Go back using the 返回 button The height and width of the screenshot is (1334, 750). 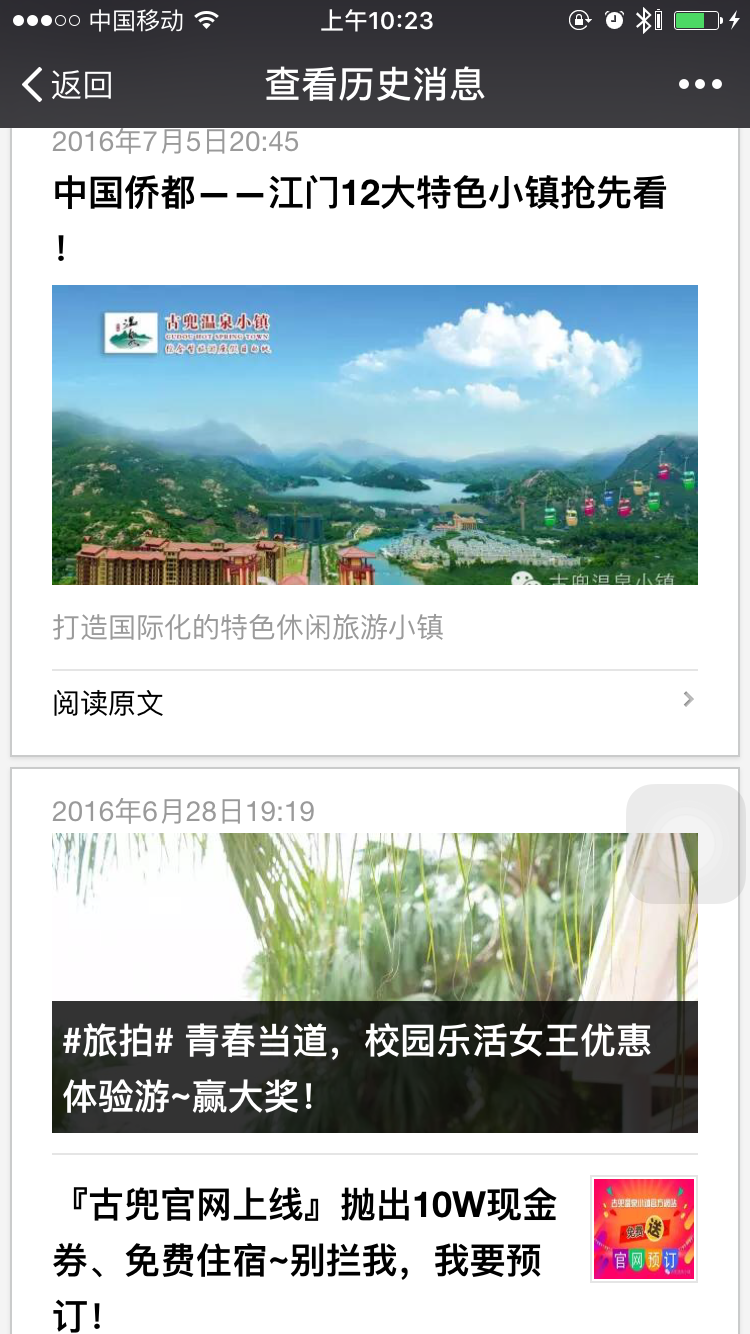[67, 85]
